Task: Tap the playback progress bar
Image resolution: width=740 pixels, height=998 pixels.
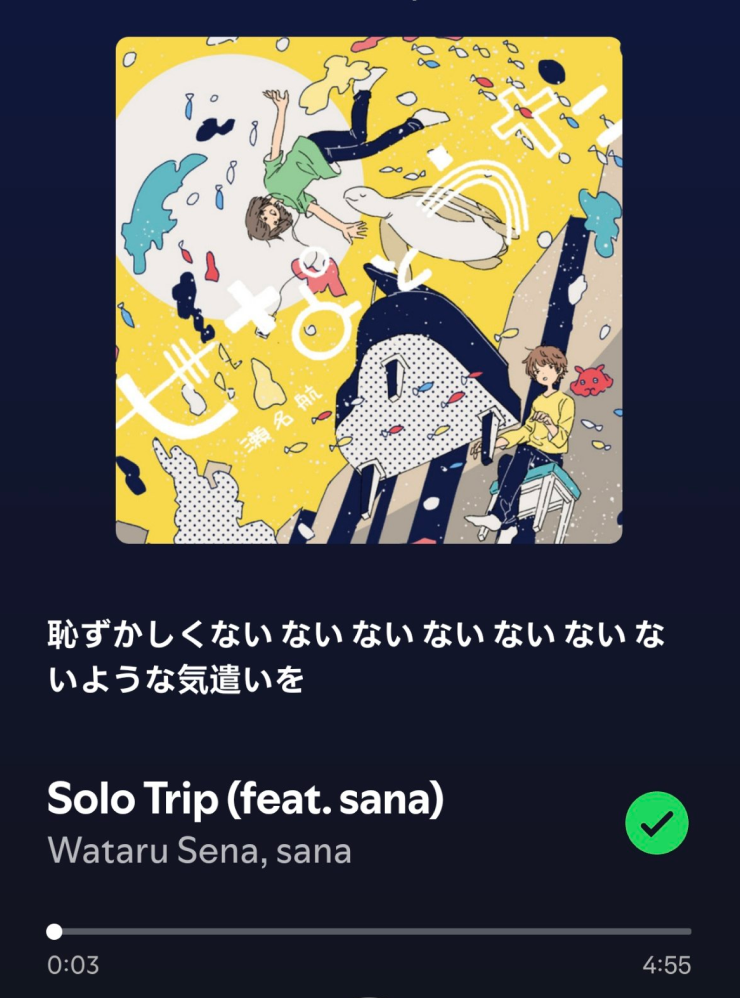Action: [370, 931]
